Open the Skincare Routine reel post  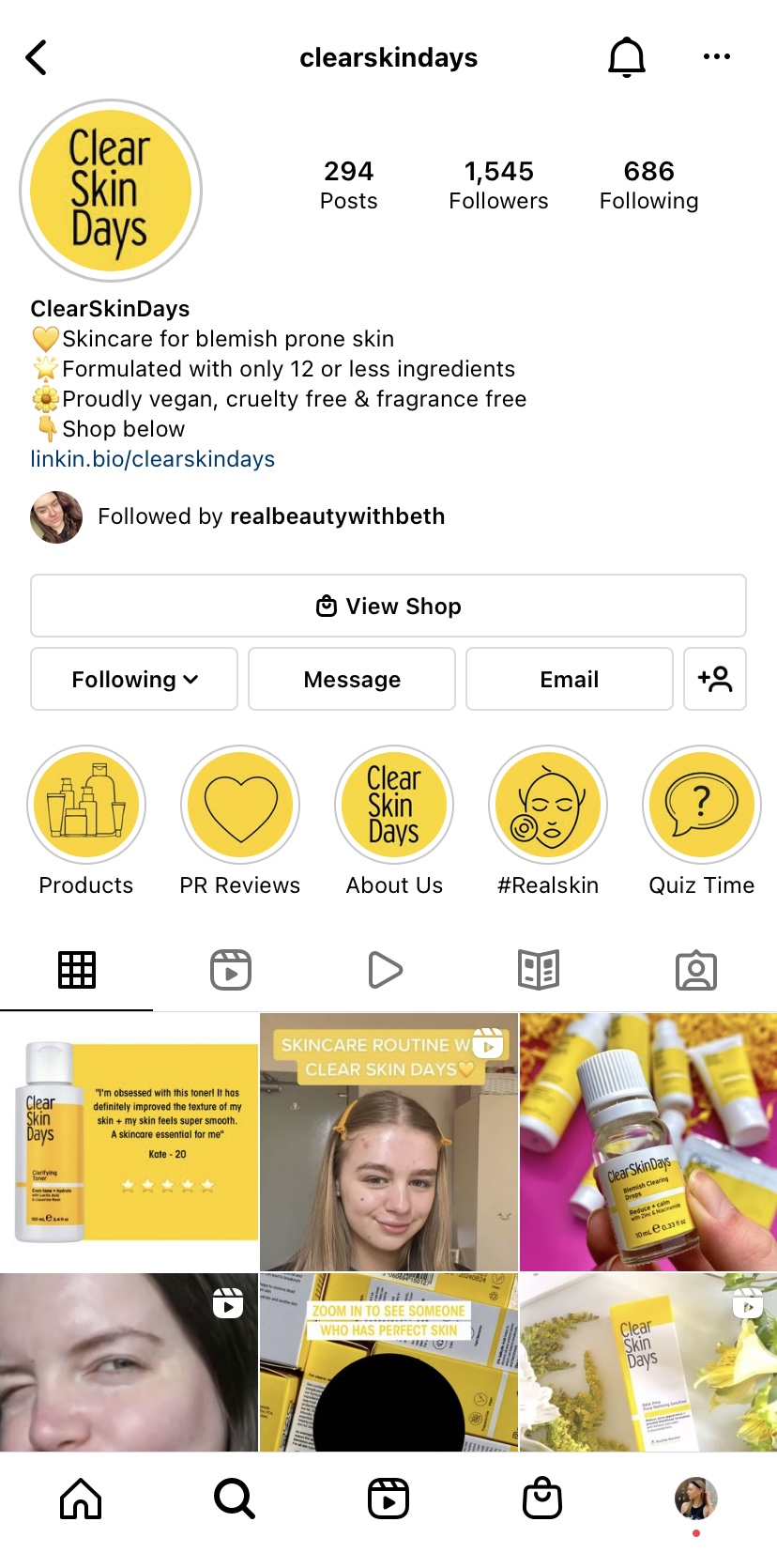coord(388,1142)
